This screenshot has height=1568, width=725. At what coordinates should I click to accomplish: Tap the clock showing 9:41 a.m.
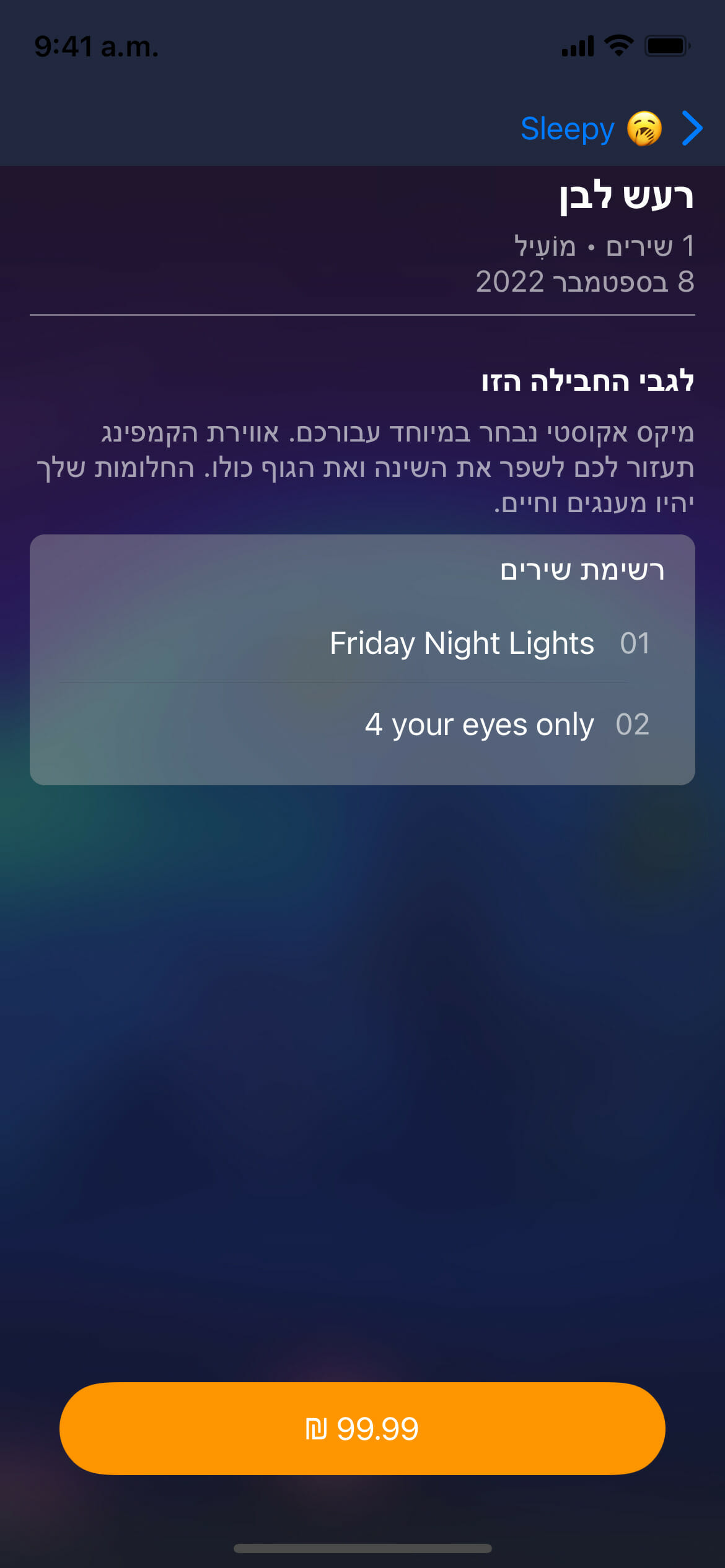[x=96, y=46]
